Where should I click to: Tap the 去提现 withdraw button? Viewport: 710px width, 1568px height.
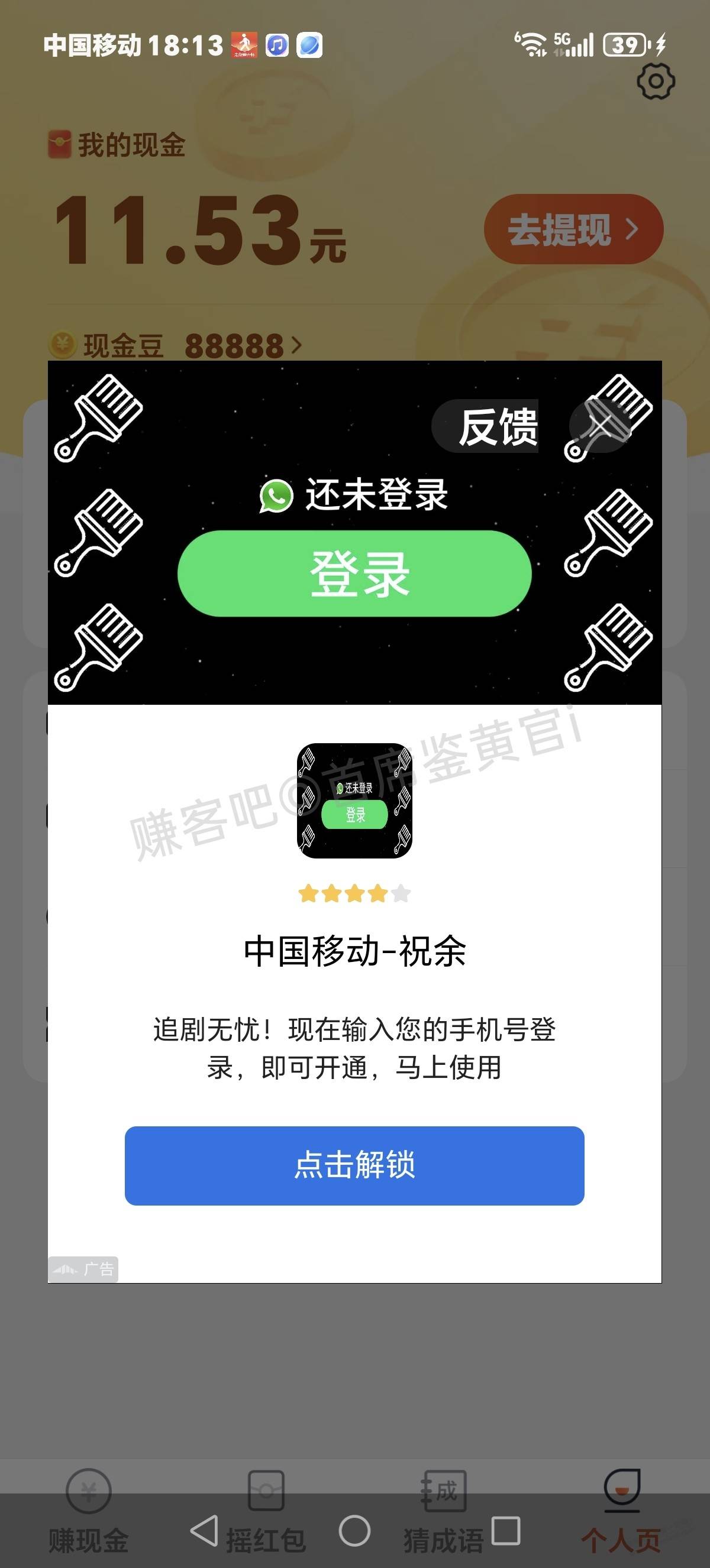(573, 229)
